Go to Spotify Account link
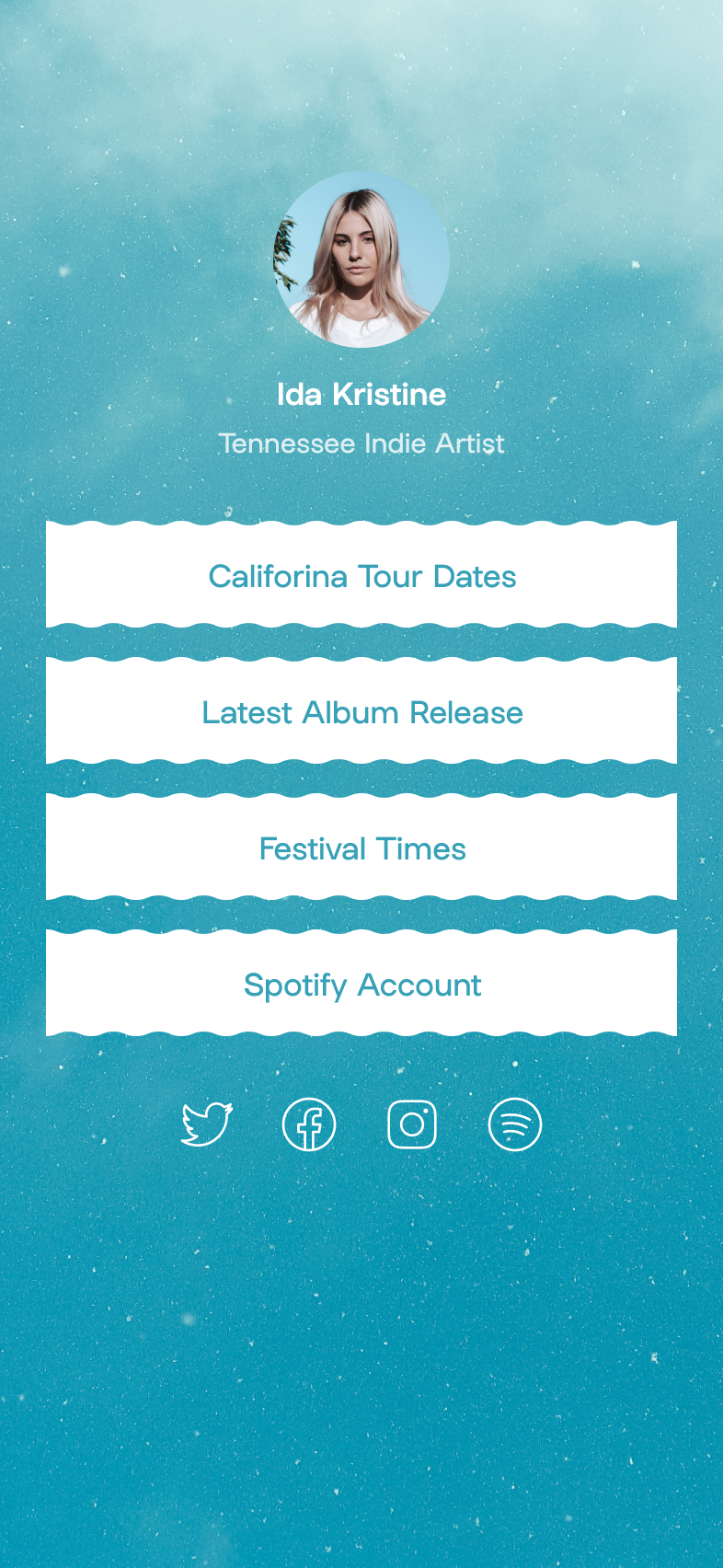Image resolution: width=723 pixels, height=1568 pixels. pyautogui.click(x=361, y=985)
